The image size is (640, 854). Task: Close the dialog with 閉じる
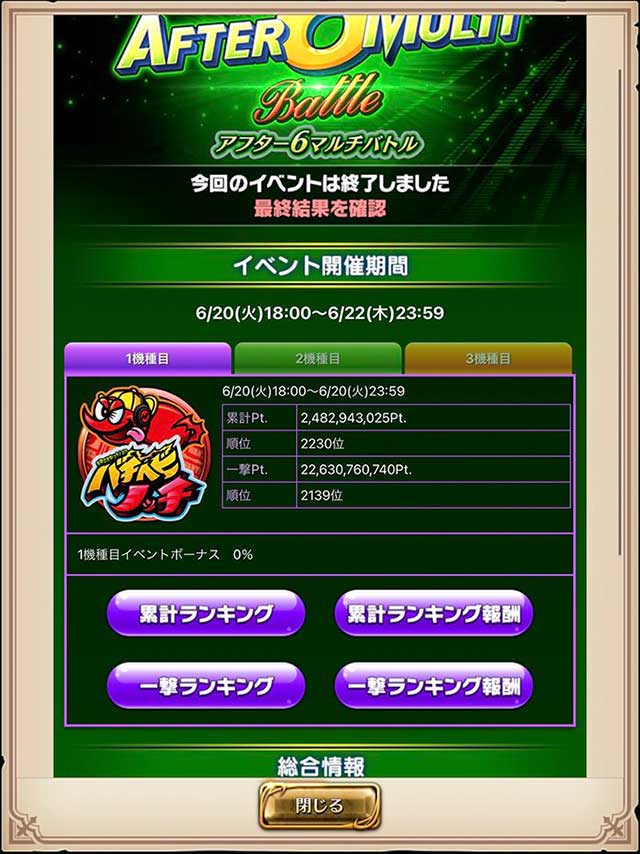point(320,805)
